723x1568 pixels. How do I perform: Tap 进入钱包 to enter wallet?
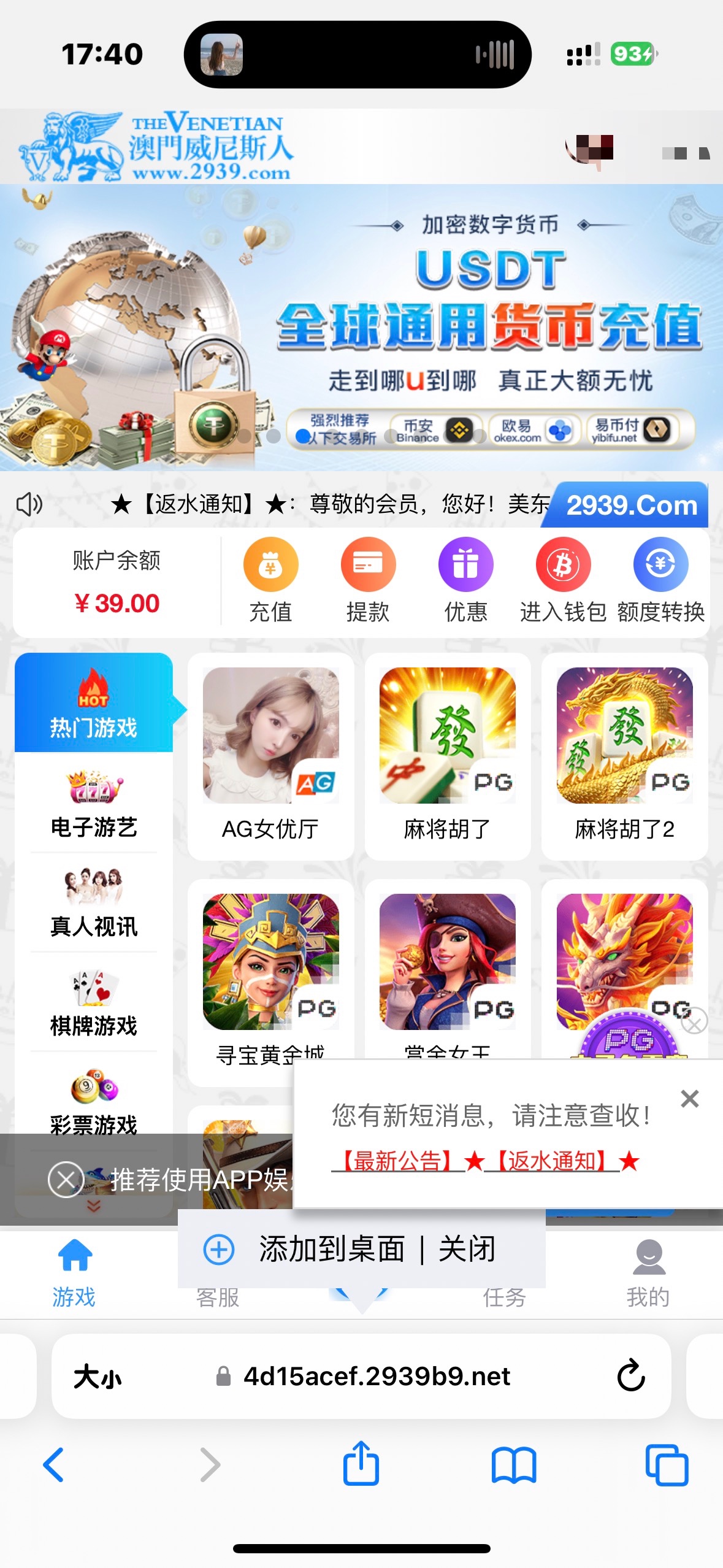pos(563,579)
